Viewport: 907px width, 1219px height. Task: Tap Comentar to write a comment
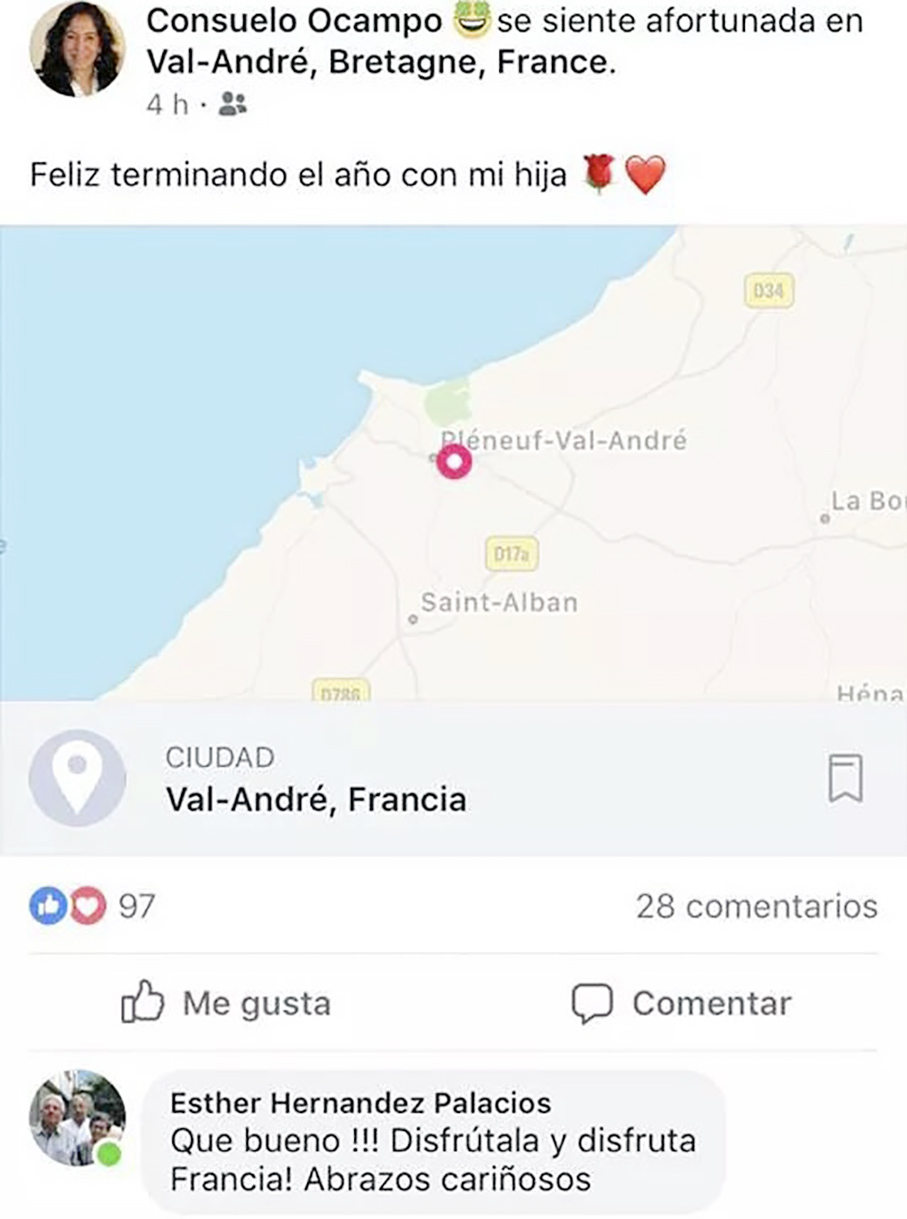682,1003
